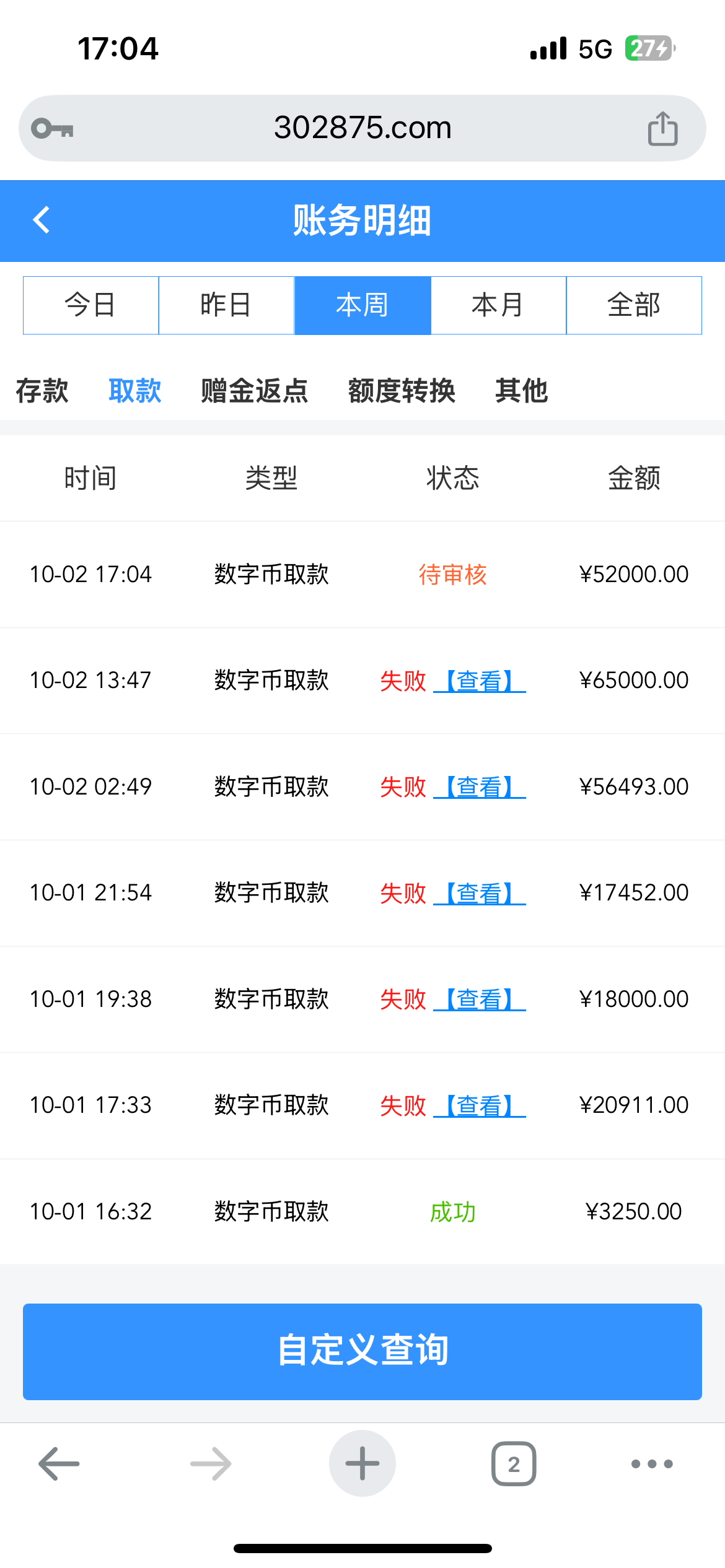This screenshot has width=725, height=1568.
Task: See failure reason for the ¥20911.00 withdrawal
Action: (x=480, y=1105)
